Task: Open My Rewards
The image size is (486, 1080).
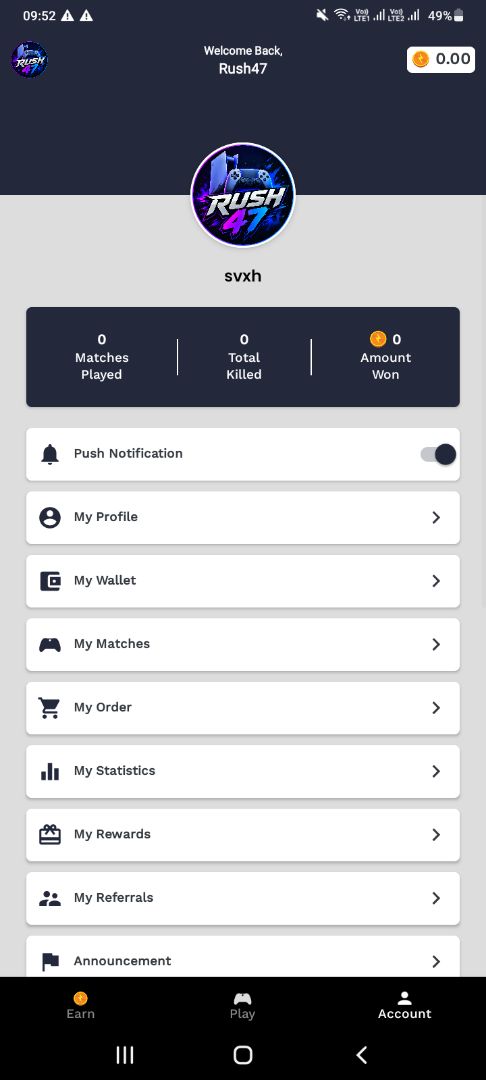Action: click(x=243, y=834)
